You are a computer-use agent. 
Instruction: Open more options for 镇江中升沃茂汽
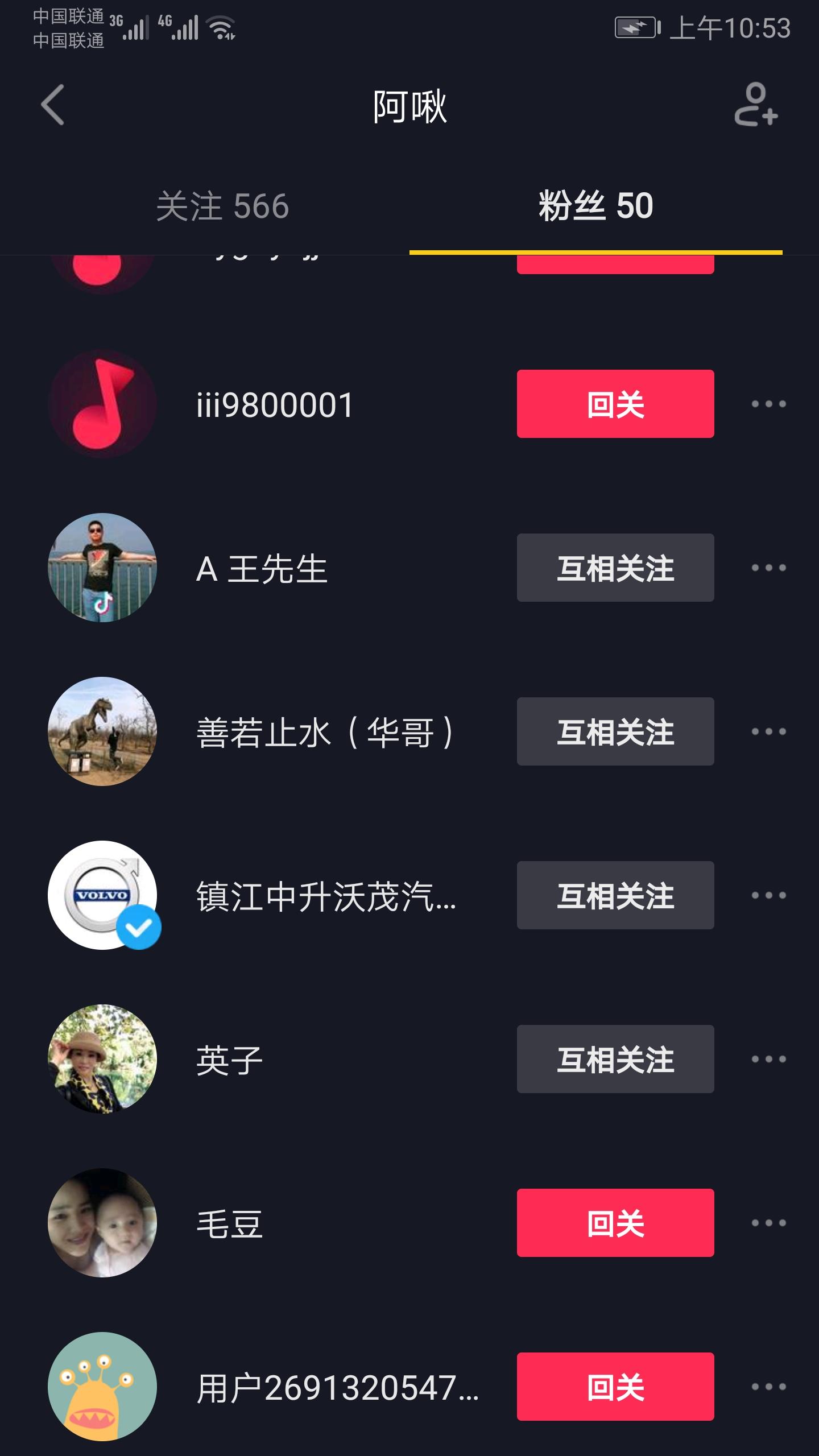tap(768, 895)
